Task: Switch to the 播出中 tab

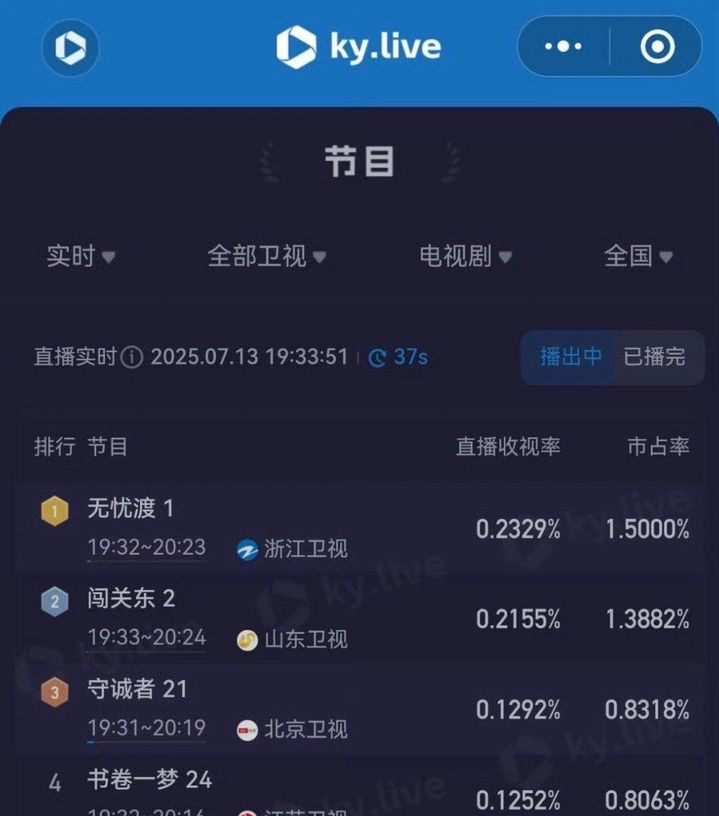Action: point(571,357)
